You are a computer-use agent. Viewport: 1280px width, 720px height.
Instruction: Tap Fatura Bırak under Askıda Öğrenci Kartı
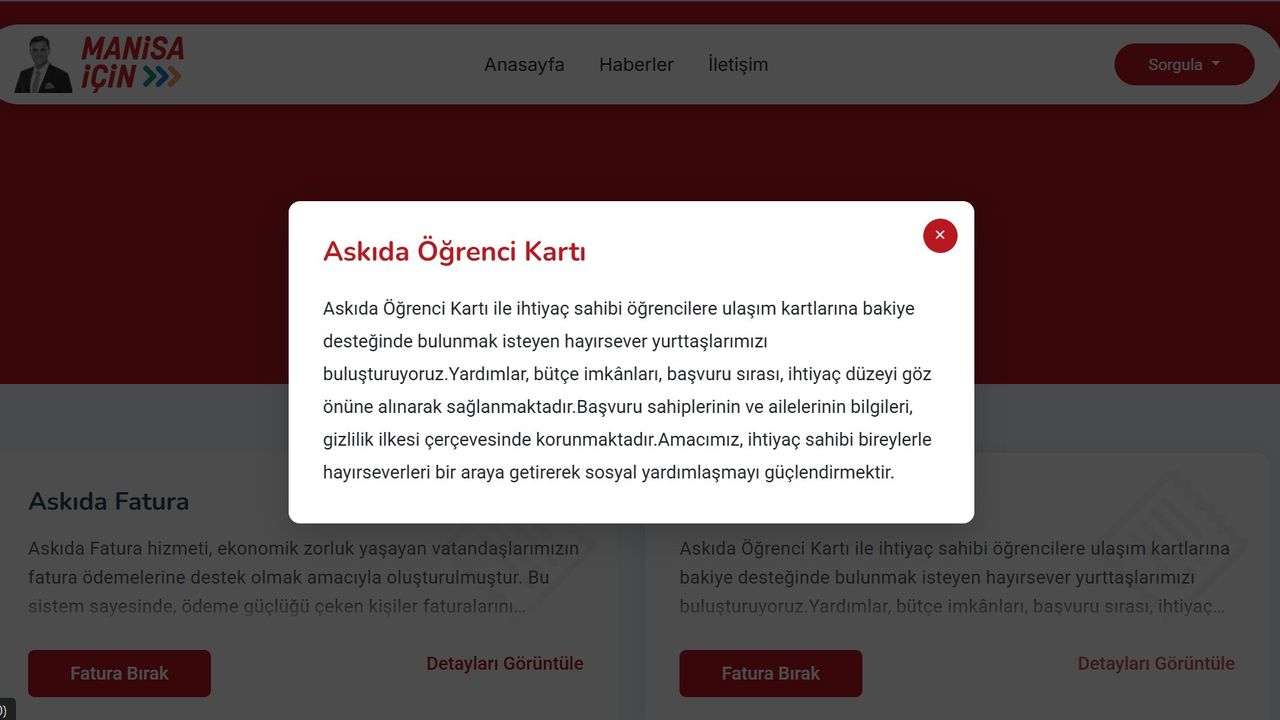(770, 673)
